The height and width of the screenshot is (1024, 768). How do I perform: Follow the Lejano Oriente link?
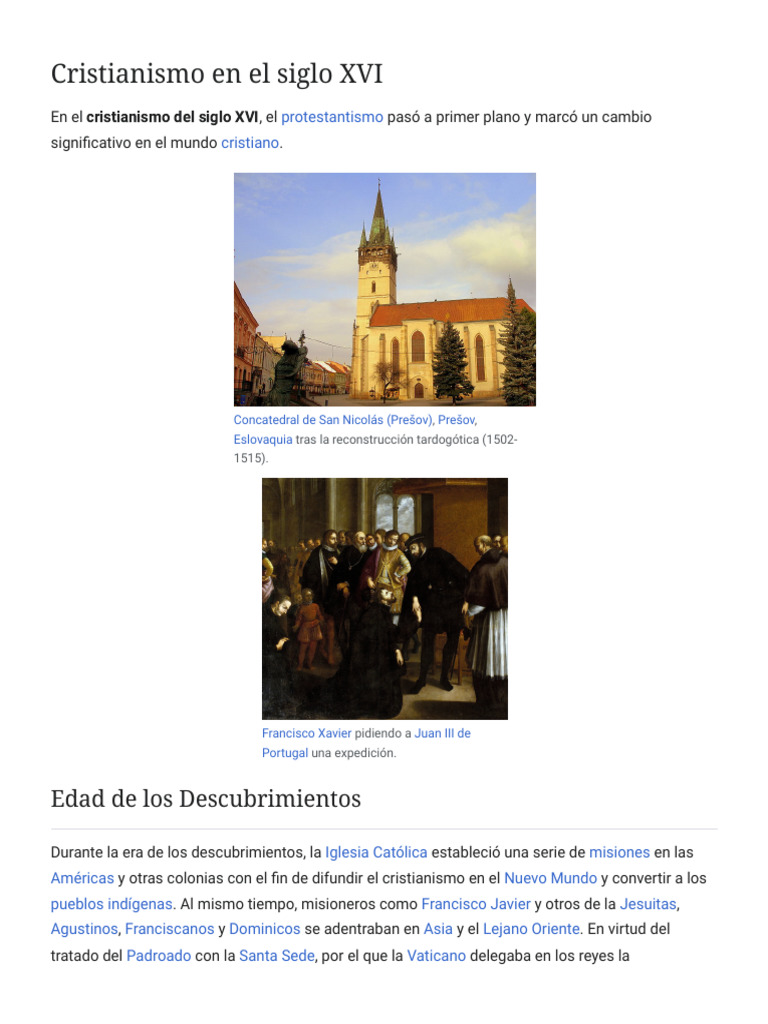click(532, 929)
